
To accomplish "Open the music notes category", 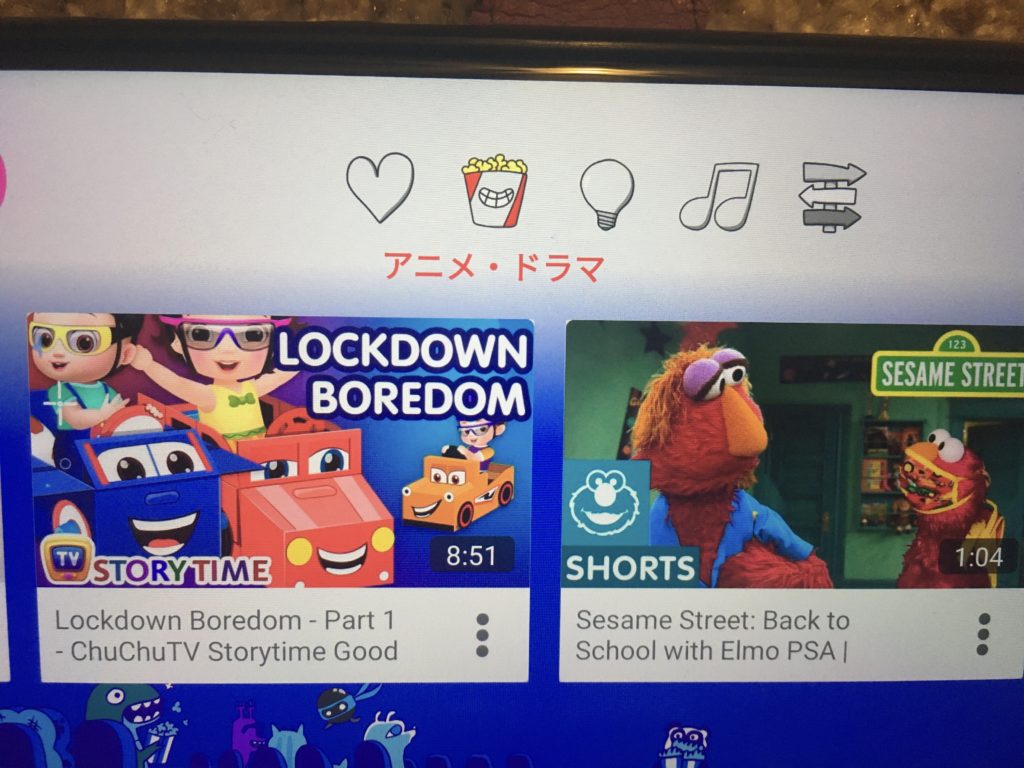I will (x=719, y=196).
